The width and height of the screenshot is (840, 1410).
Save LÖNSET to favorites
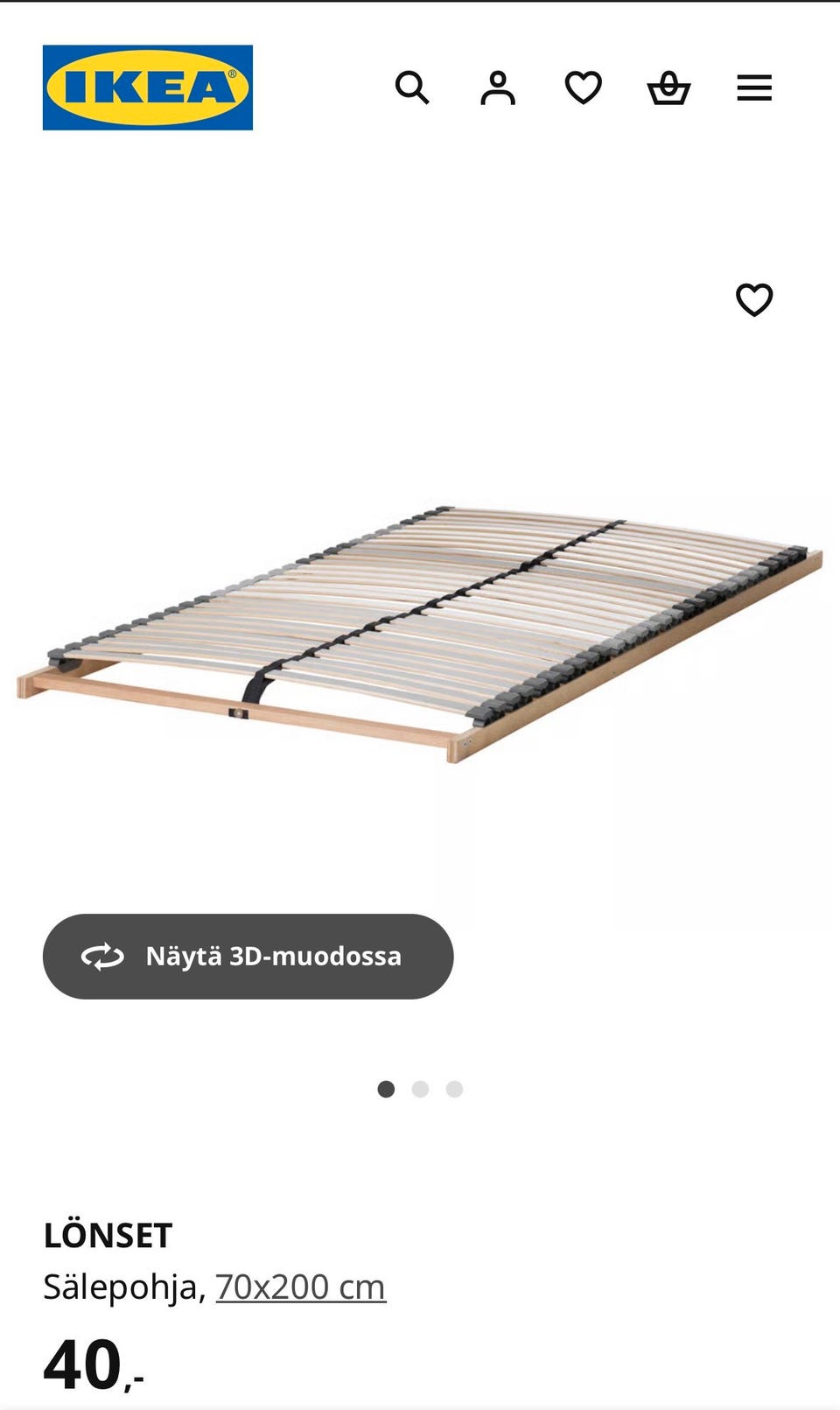click(753, 299)
